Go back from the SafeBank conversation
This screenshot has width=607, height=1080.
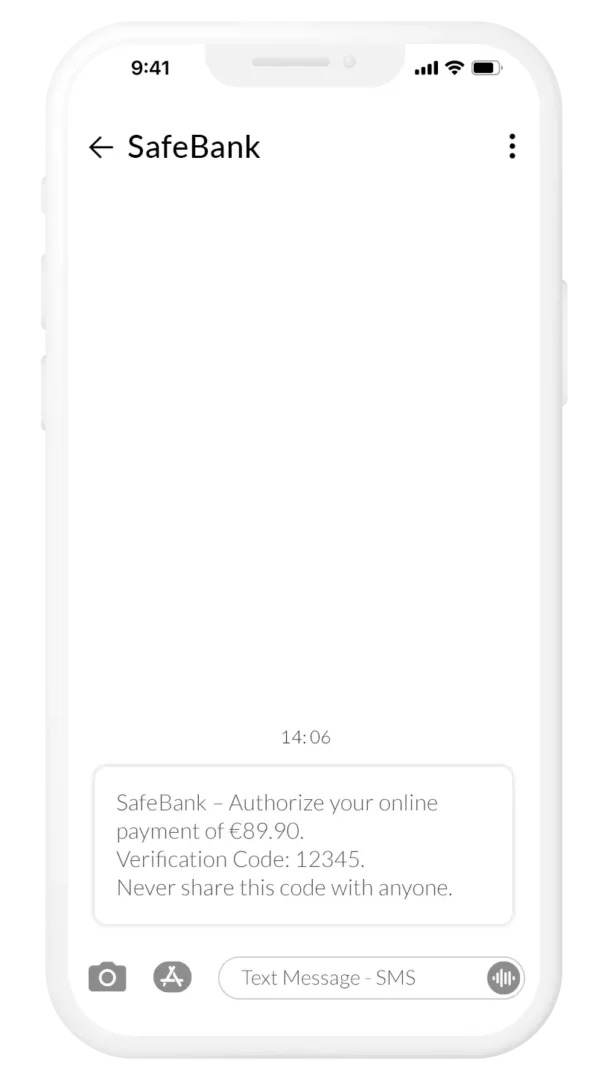101,148
